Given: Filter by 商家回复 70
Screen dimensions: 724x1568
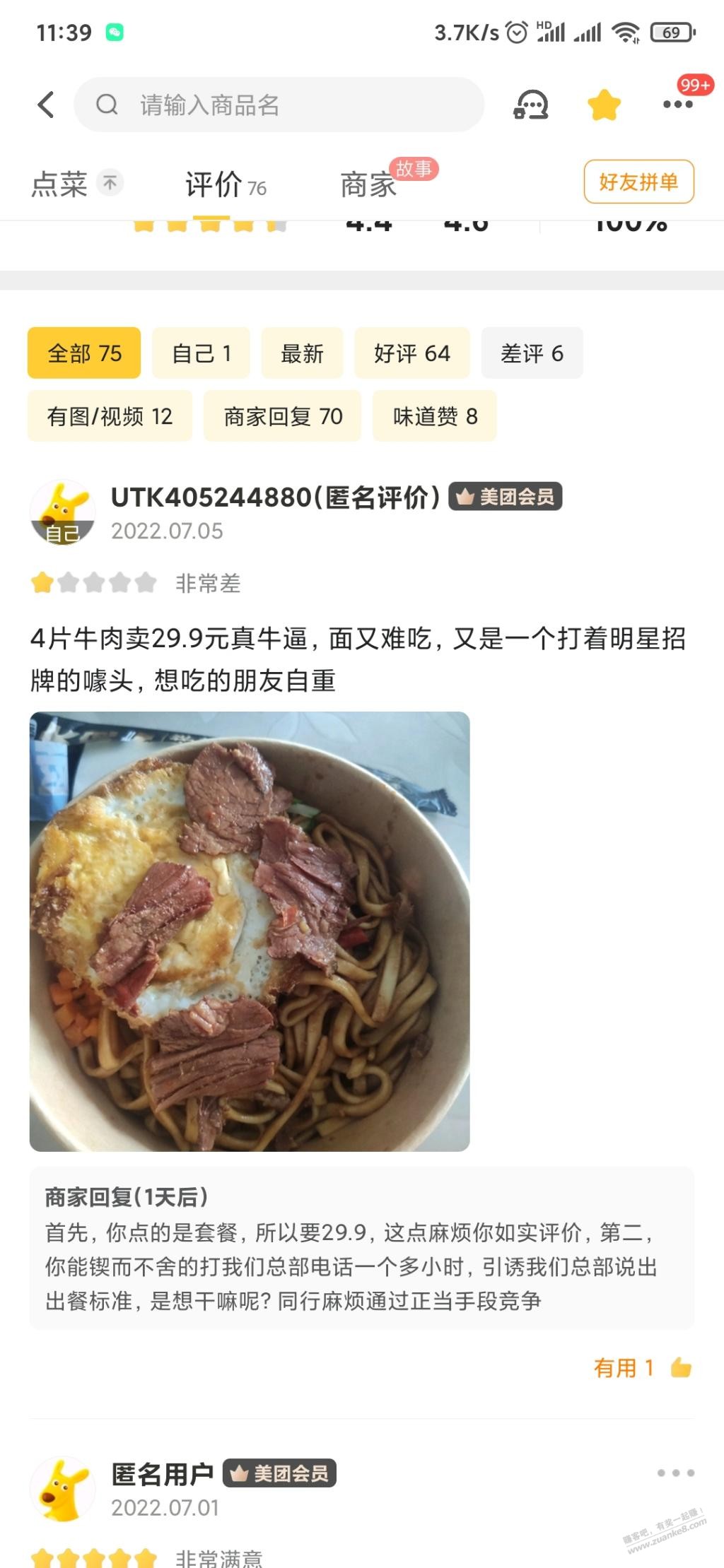Looking at the screenshot, I should pos(283,416).
